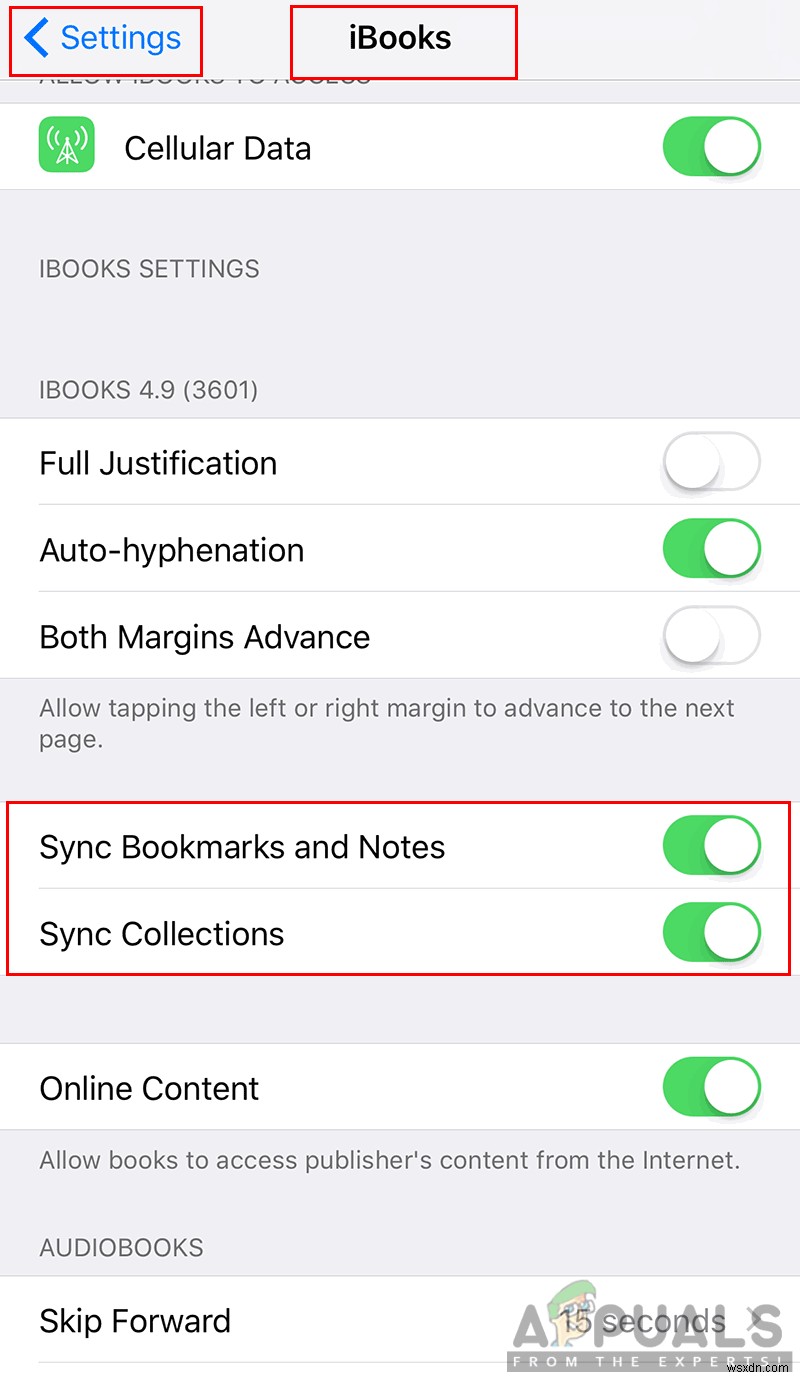Tap the AUDIOBOOKS section header

pos(125,1247)
